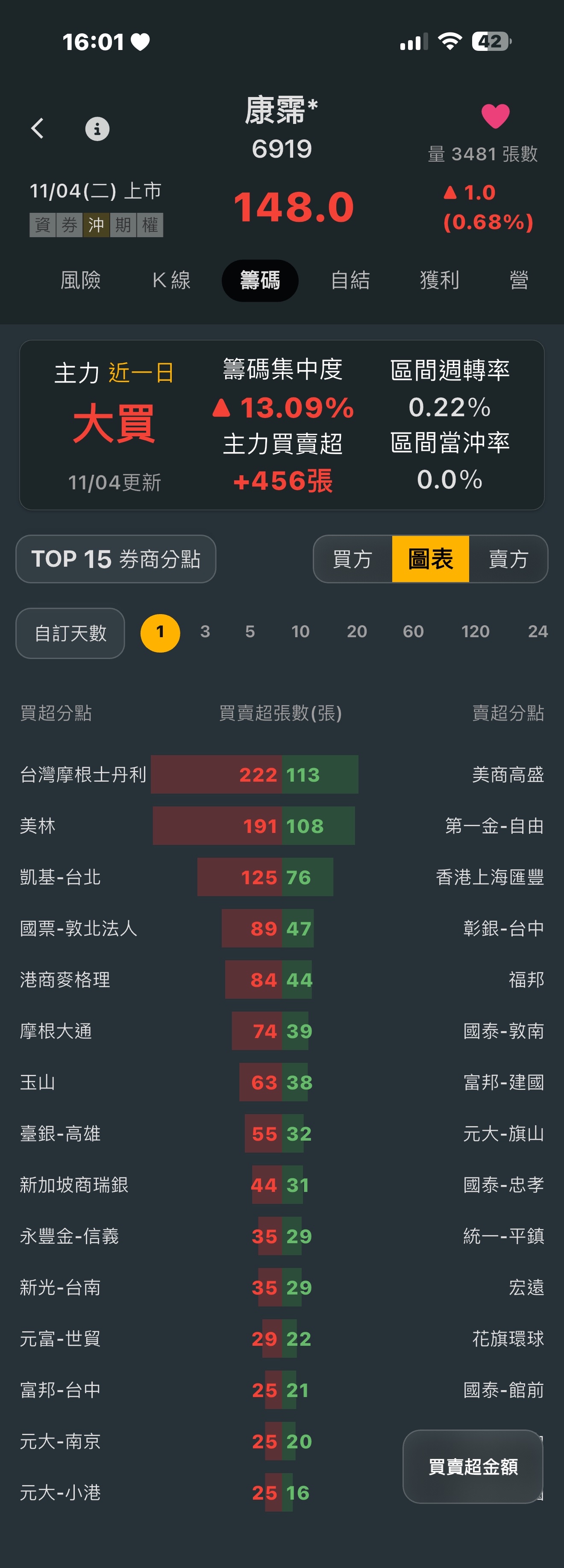Select the 賣方 segment

(x=508, y=559)
